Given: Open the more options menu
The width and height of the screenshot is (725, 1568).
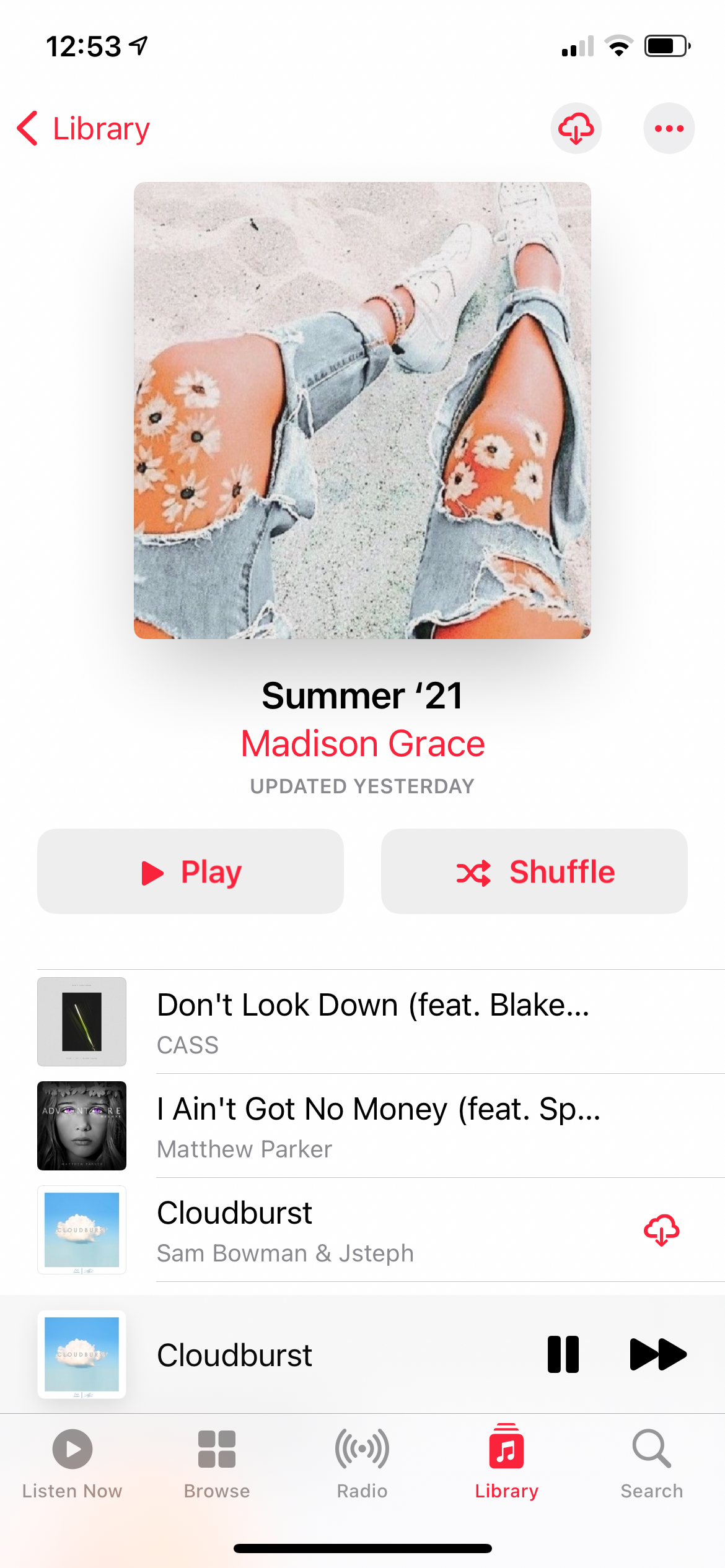Looking at the screenshot, I should 669,129.
